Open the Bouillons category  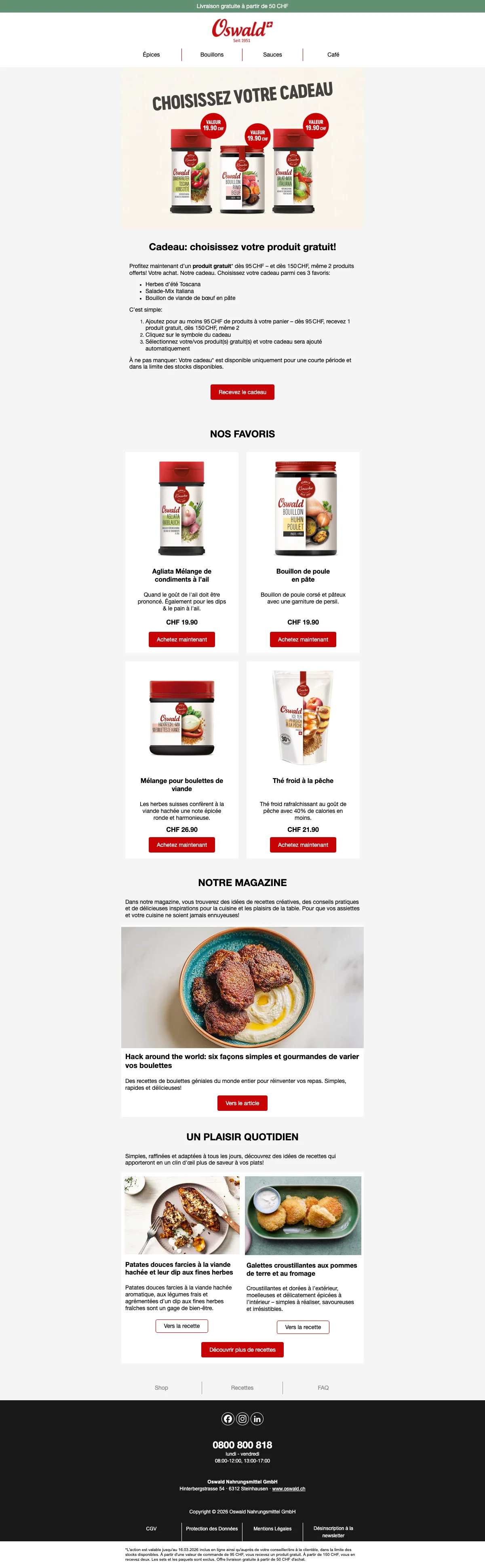[x=212, y=55]
